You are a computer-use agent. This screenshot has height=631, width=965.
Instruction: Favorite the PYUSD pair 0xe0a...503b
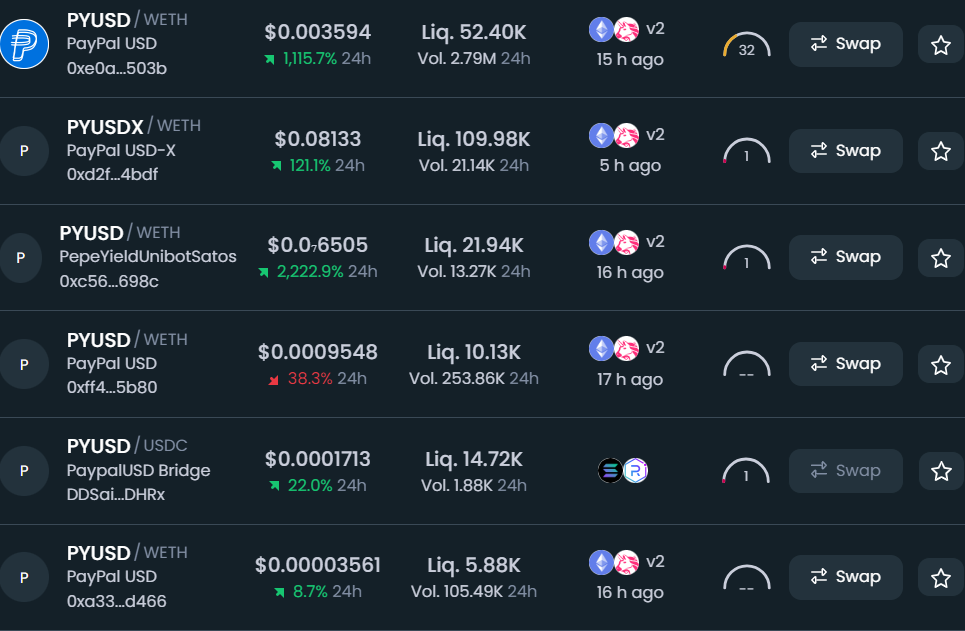click(940, 45)
